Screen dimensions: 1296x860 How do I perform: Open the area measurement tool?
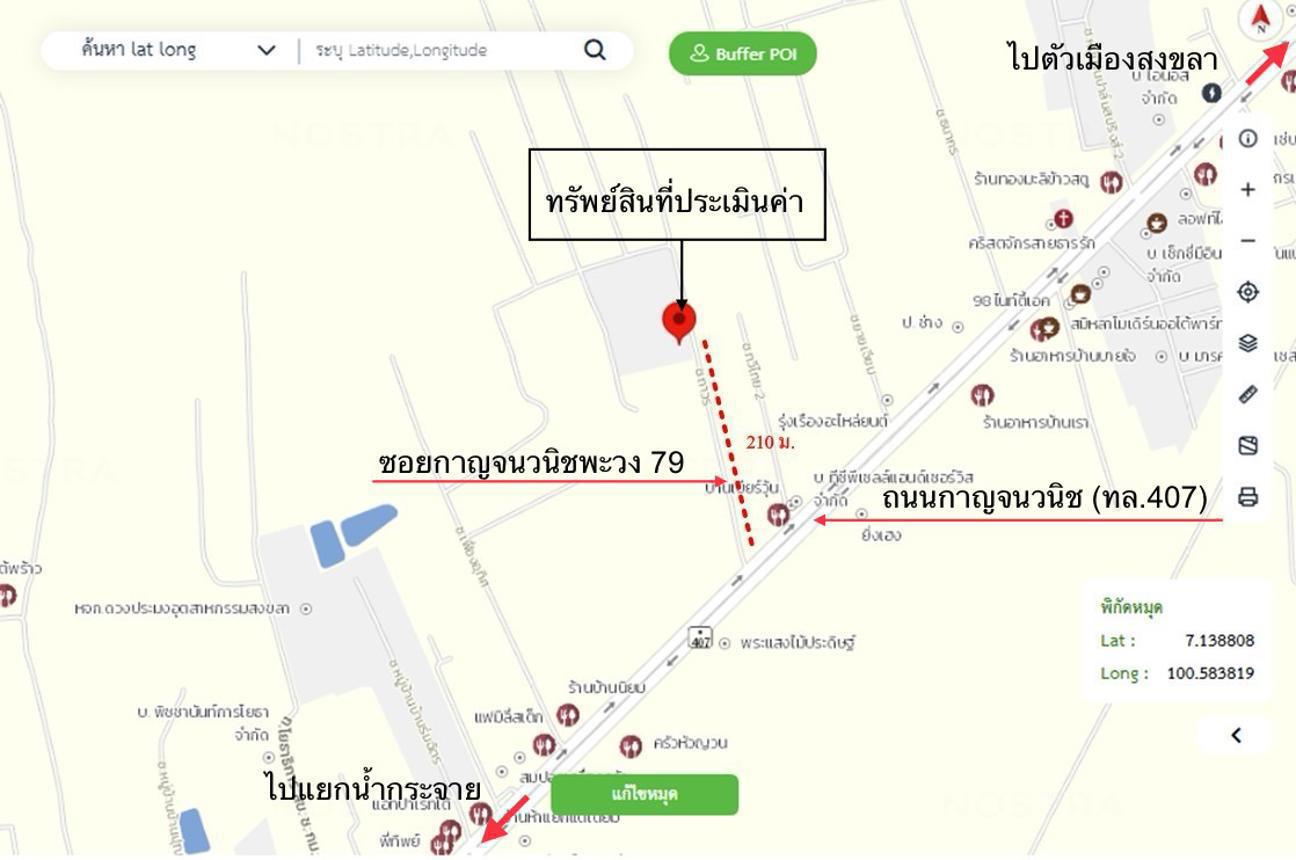coord(1247,446)
